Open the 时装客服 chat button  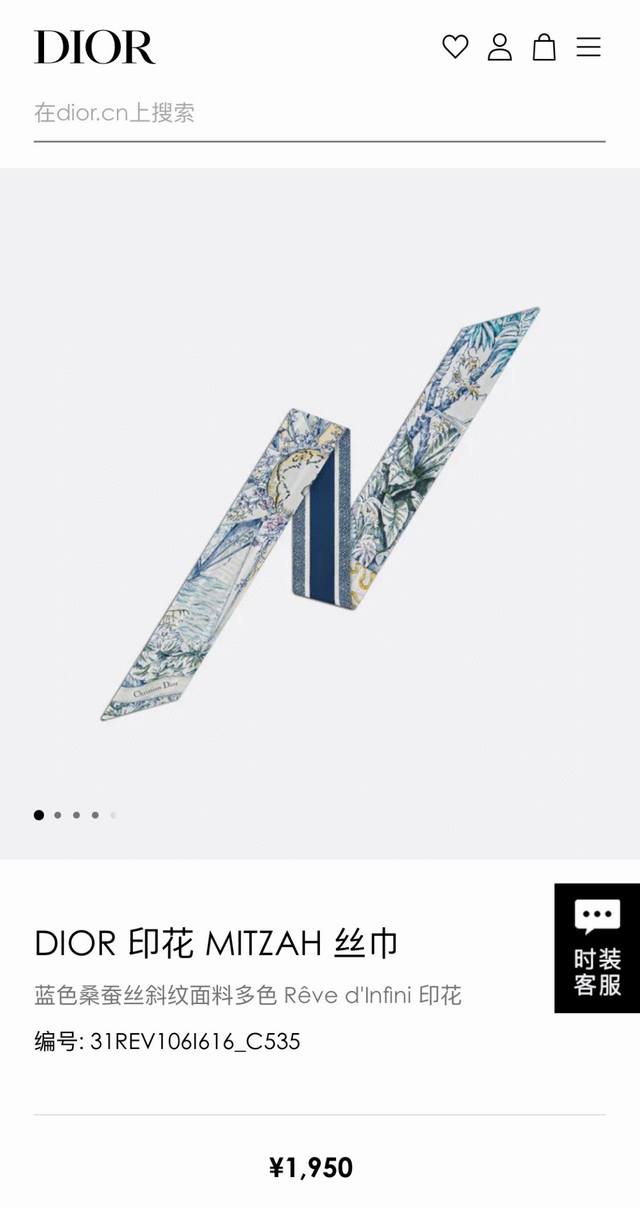click(597, 947)
